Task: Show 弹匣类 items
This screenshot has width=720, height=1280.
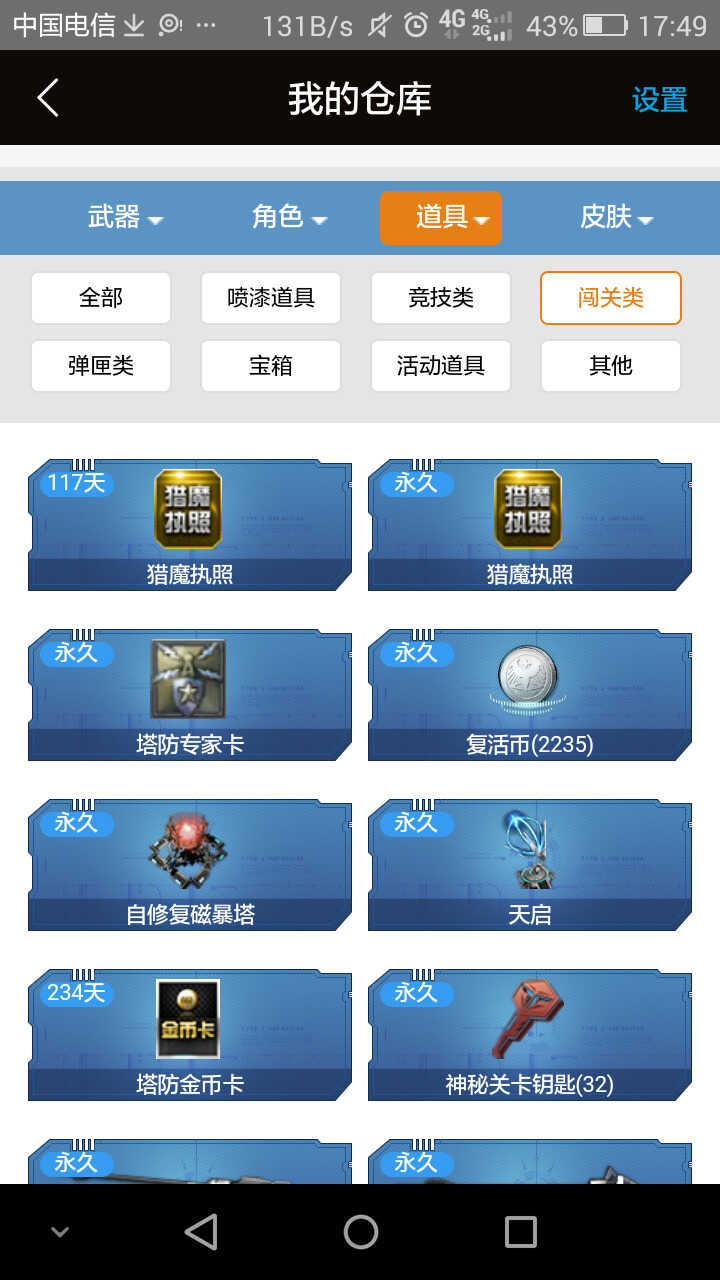Action: tap(101, 366)
